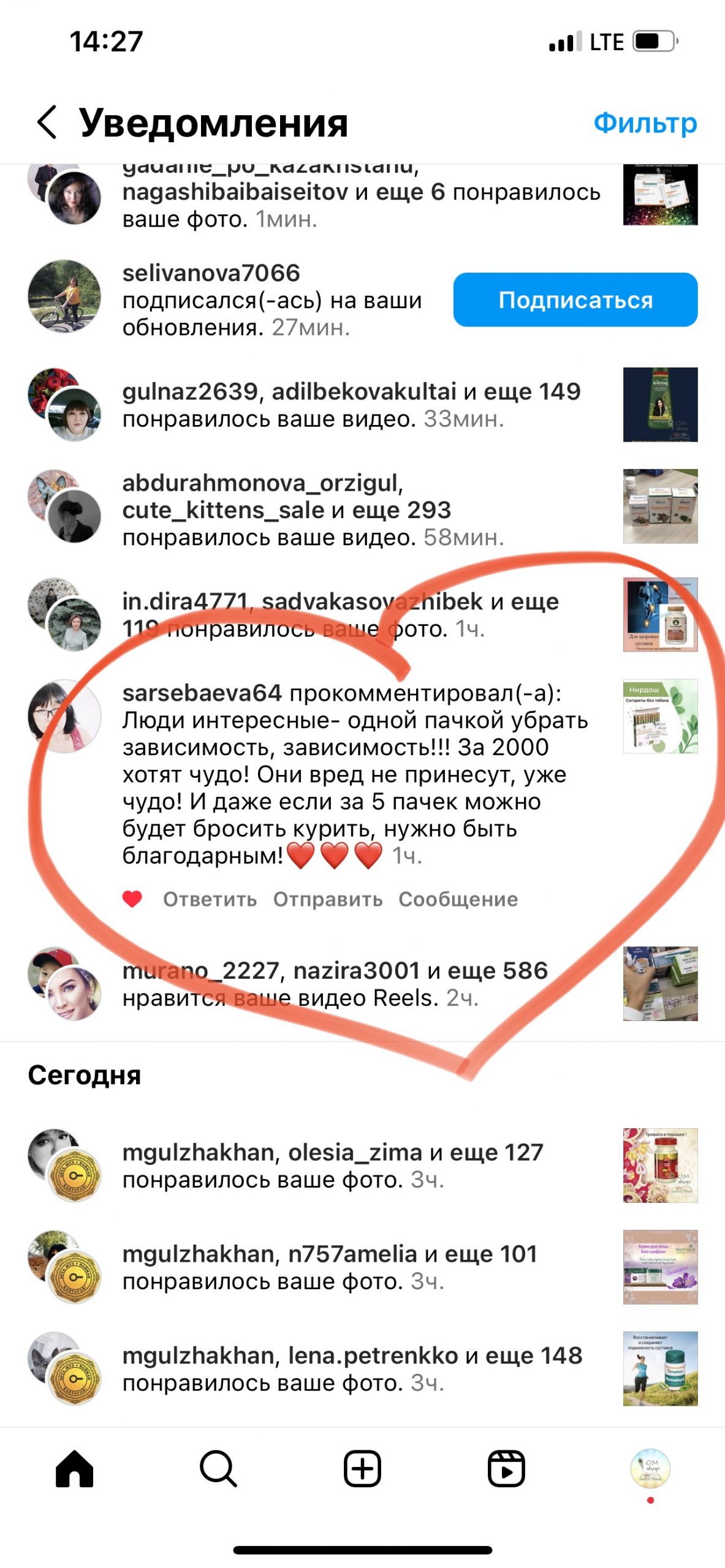Open in.dira4771 photo likes notification

click(362, 615)
